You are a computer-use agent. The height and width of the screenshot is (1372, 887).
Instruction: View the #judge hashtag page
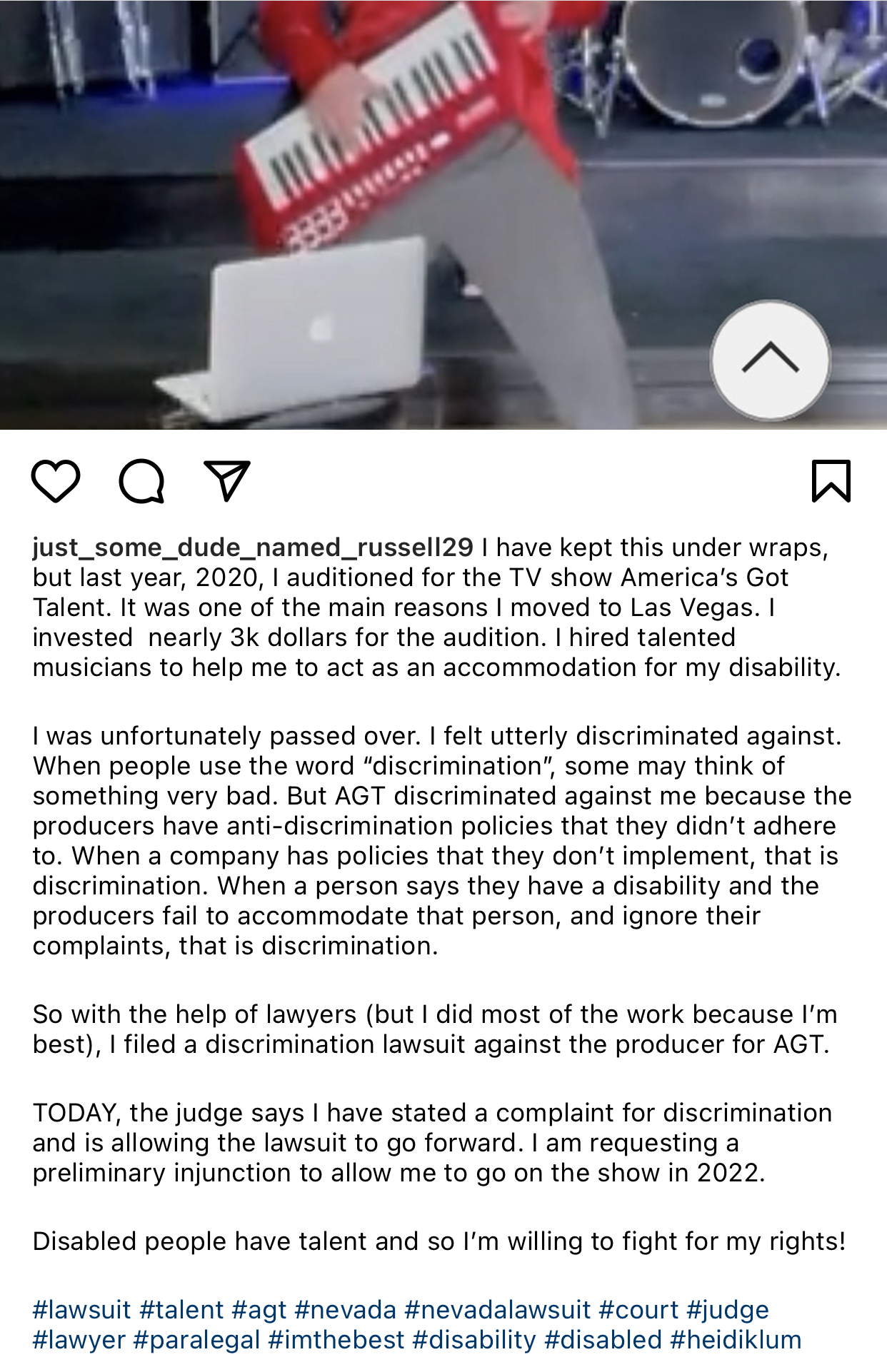click(728, 1310)
